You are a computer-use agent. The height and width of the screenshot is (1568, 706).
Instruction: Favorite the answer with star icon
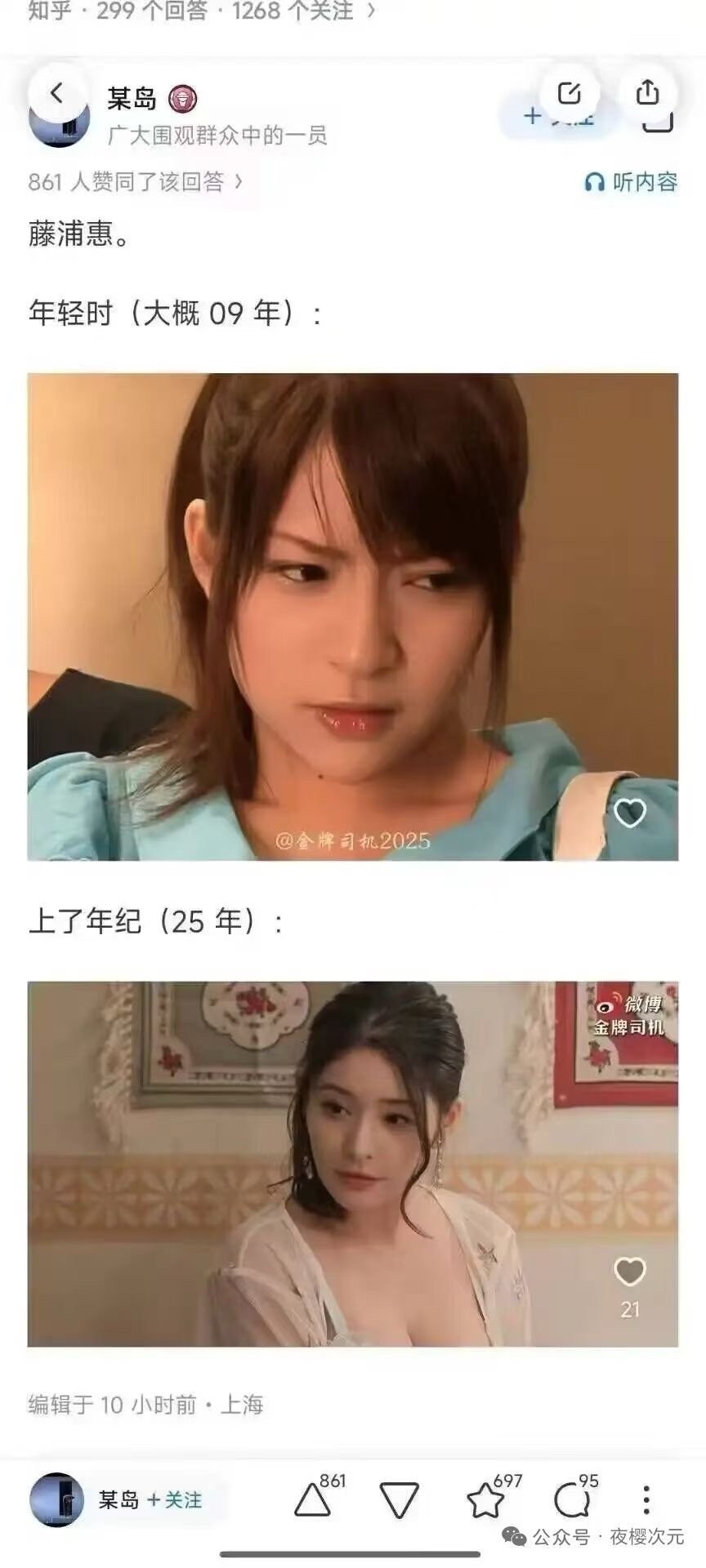click(485, 1500)
